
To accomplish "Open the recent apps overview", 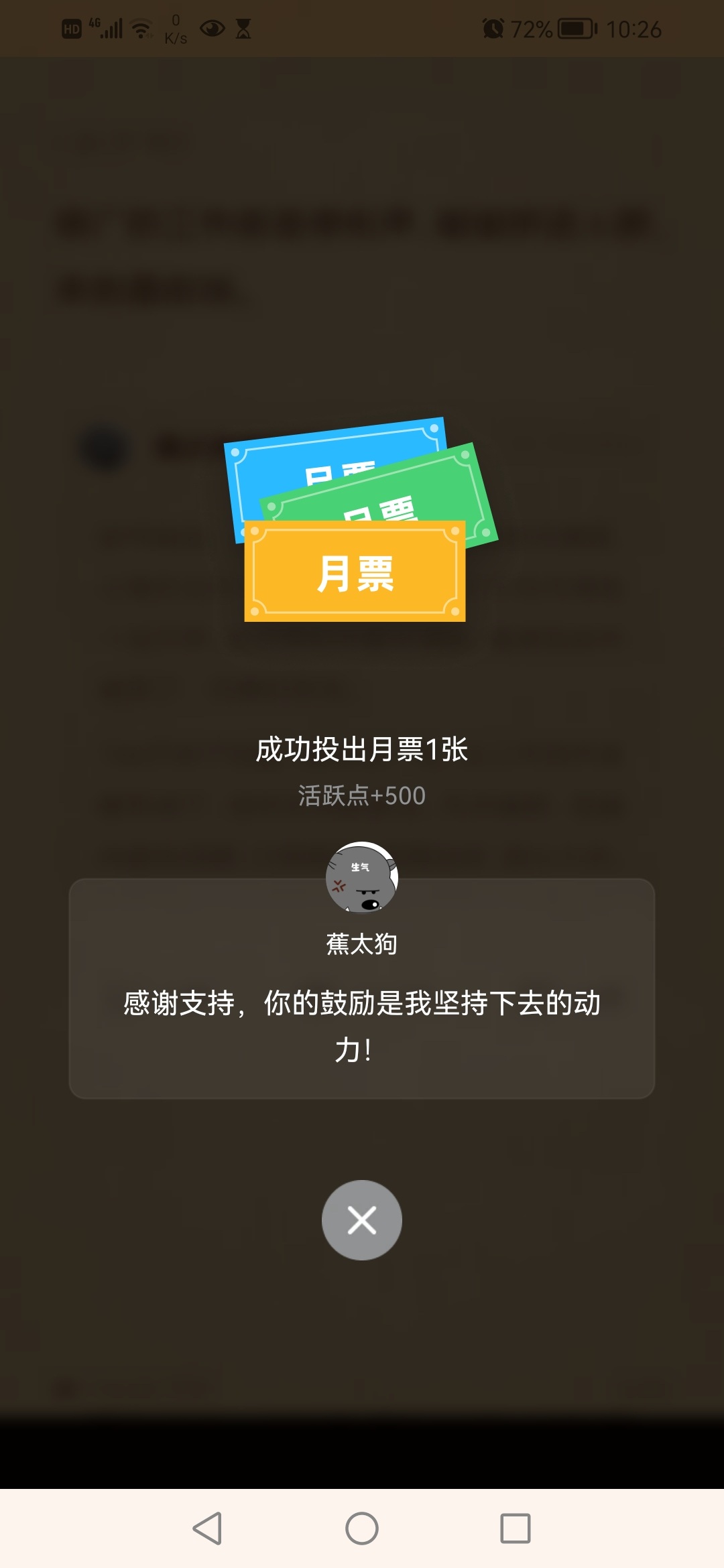I will click(516, 1528).
